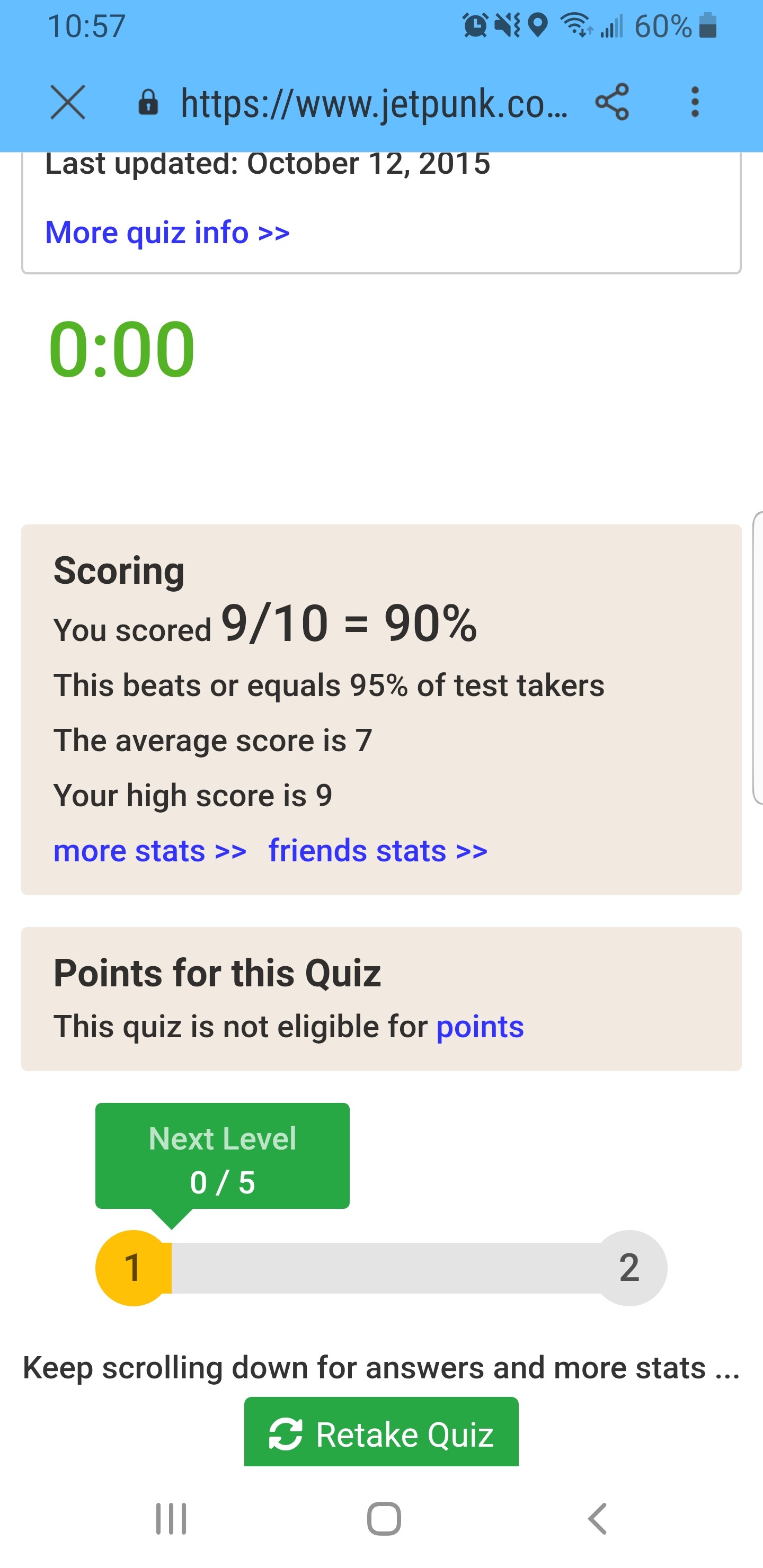
Task: Retake the quiz
Action: pos(381,1433)
